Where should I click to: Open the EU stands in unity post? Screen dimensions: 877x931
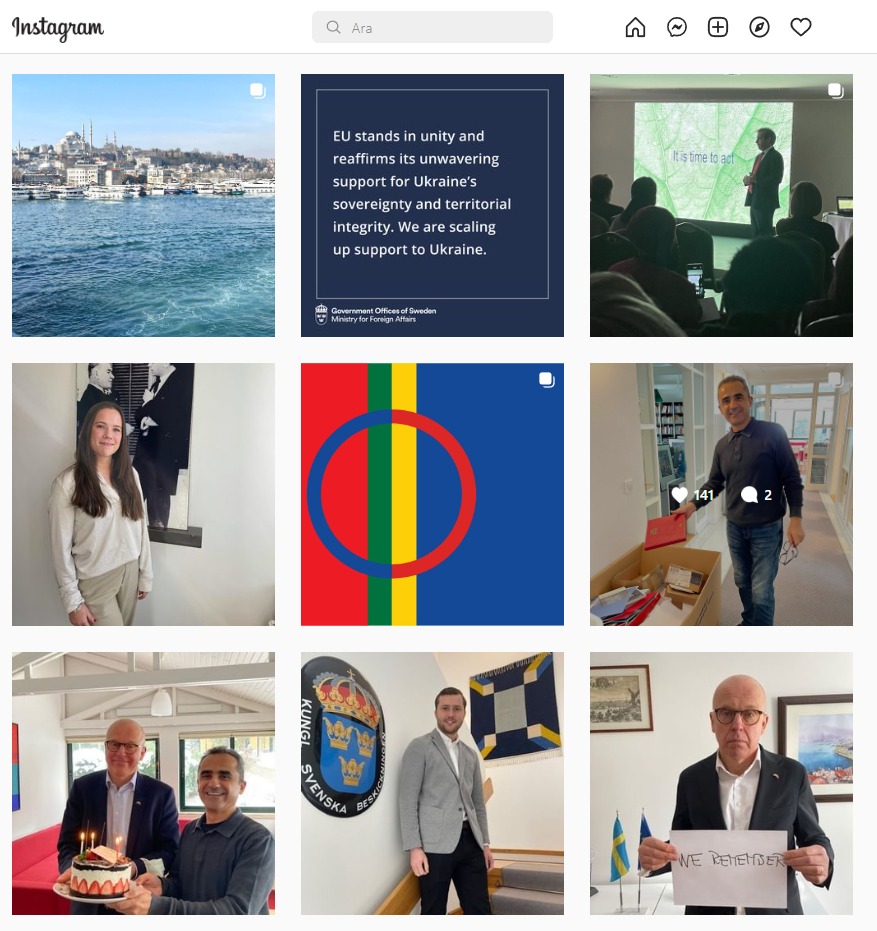click(432, 205)
